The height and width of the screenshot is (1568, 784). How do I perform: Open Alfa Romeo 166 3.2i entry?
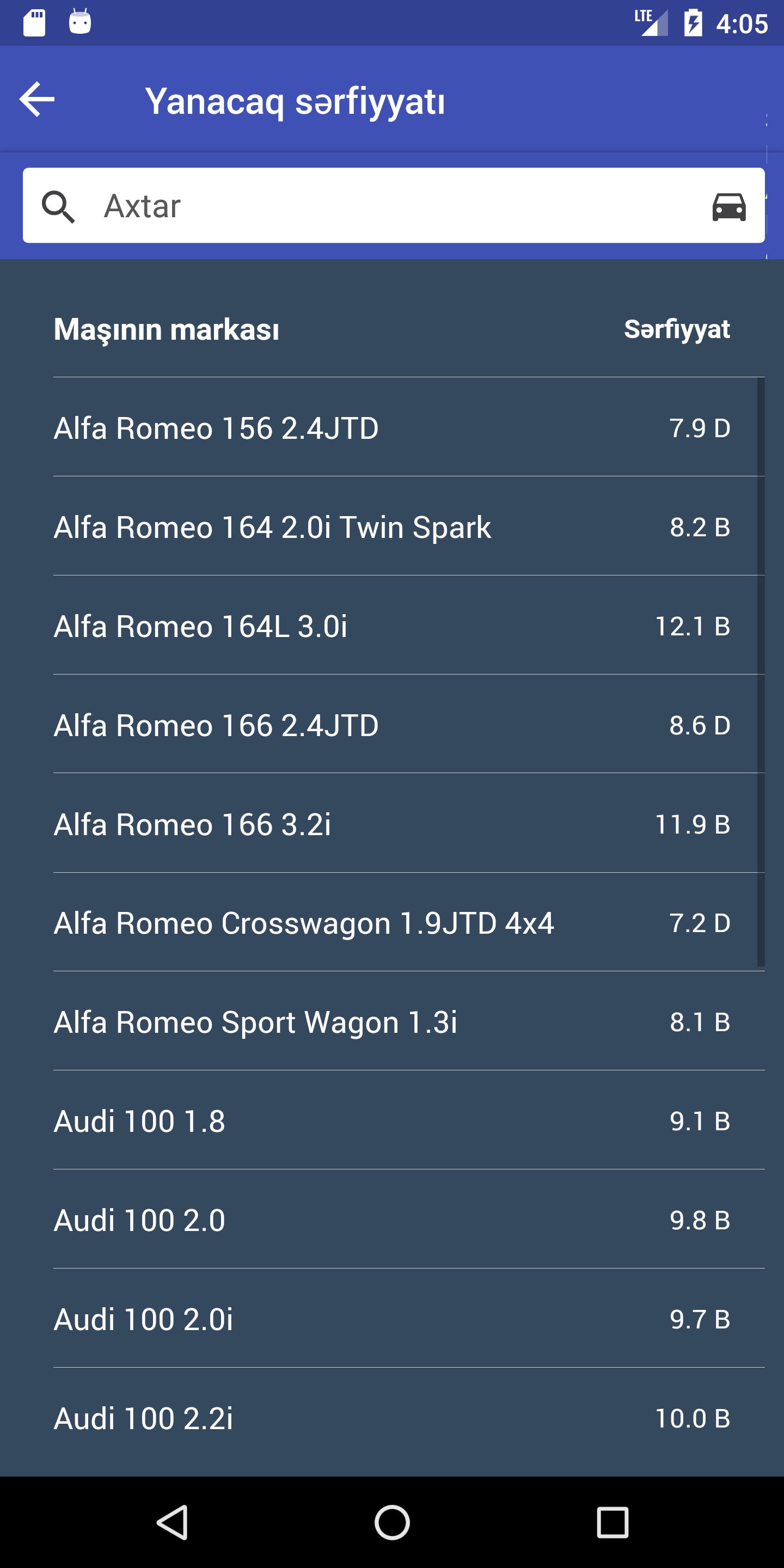(x=392, y=824)
